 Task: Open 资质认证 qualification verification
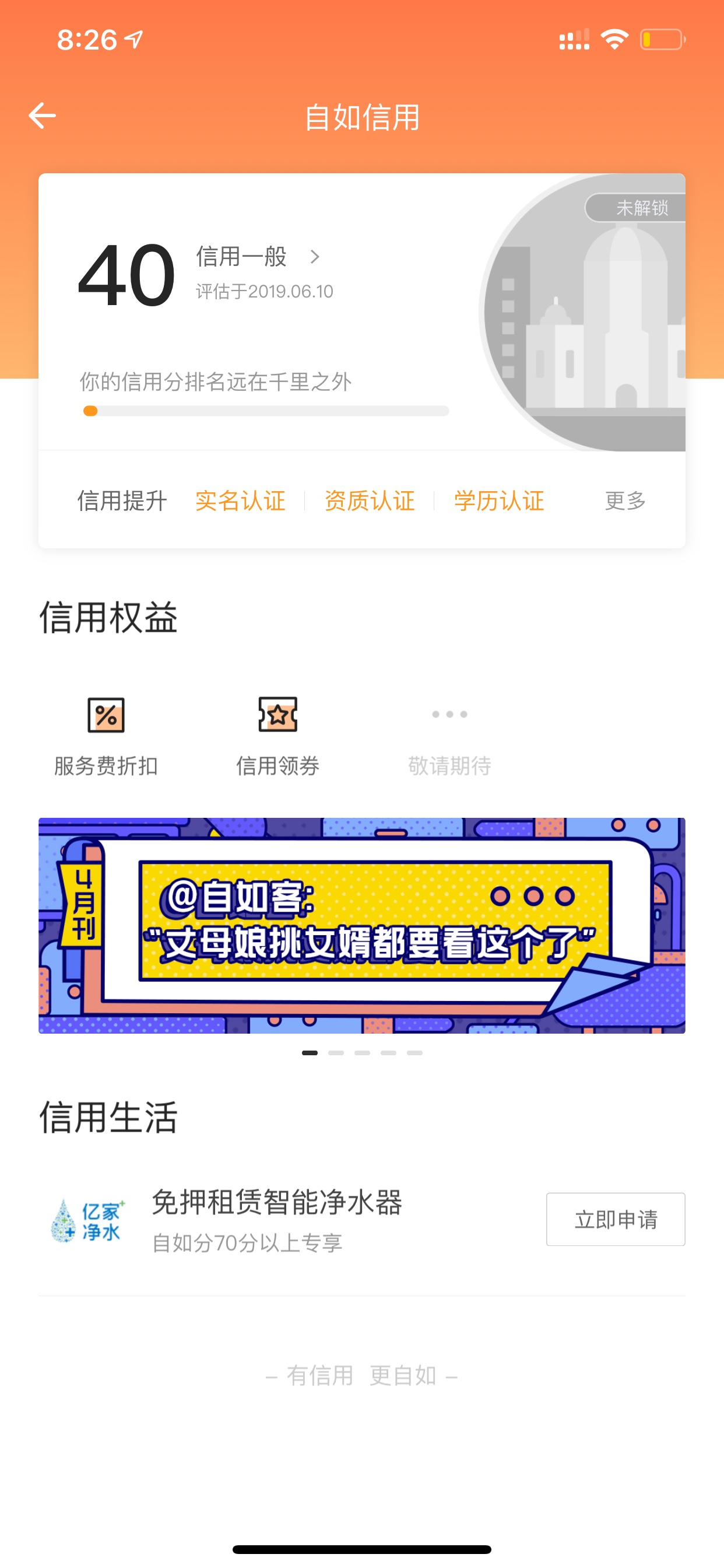pyautogui.click(x=370, y=501)
